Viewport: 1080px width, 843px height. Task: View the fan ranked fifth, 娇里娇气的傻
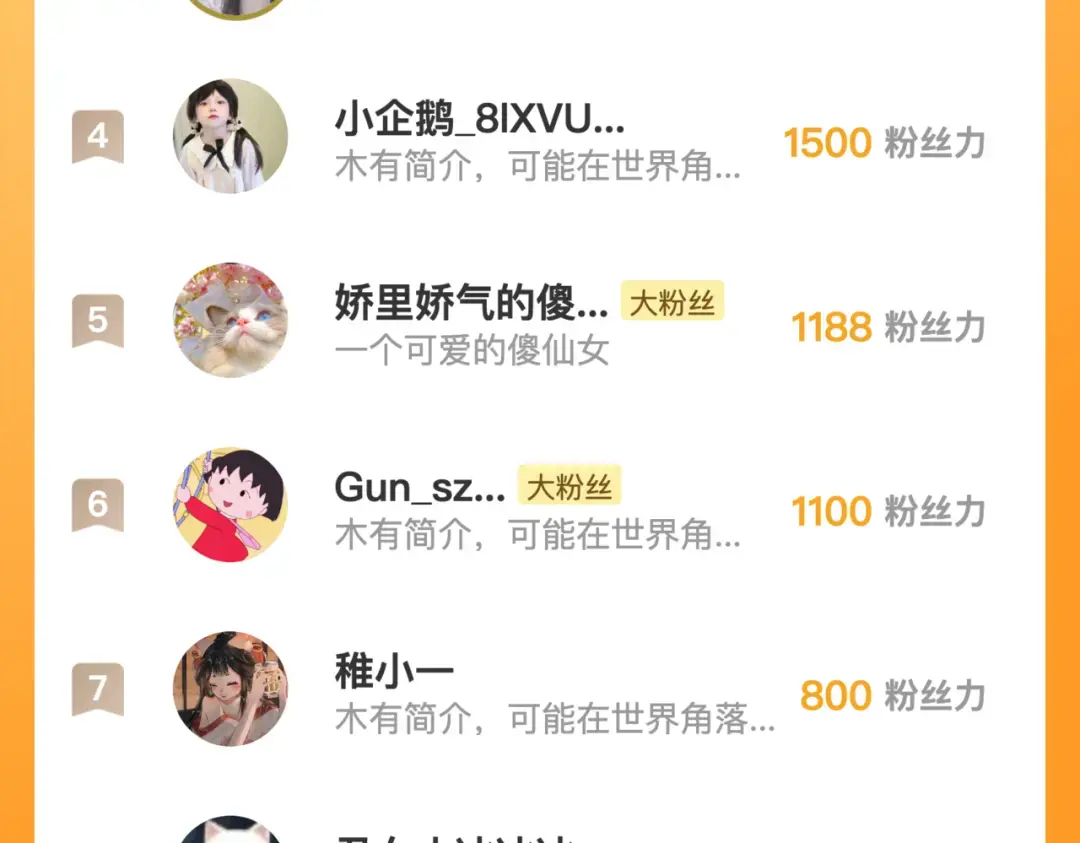point(471,302)
